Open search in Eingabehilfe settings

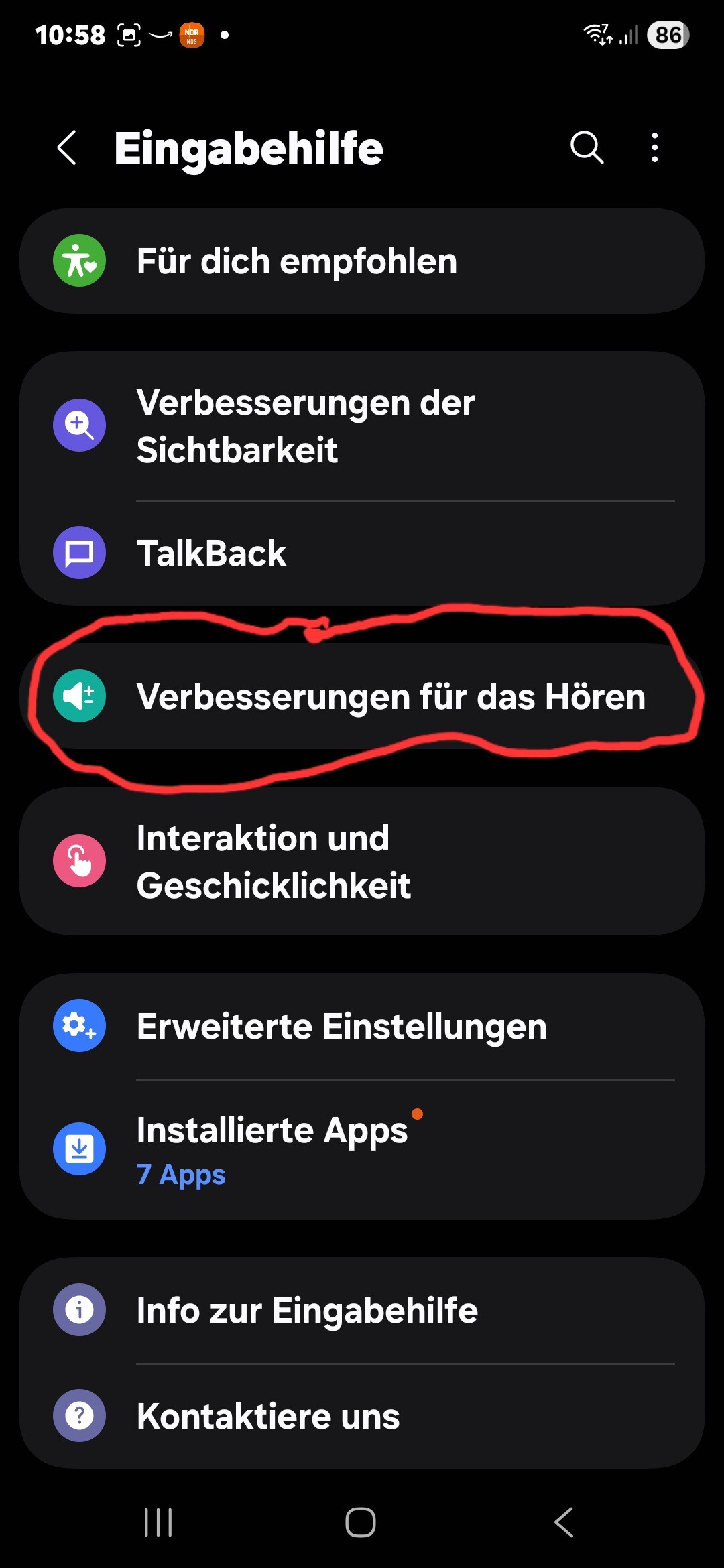tap(587, 147)
